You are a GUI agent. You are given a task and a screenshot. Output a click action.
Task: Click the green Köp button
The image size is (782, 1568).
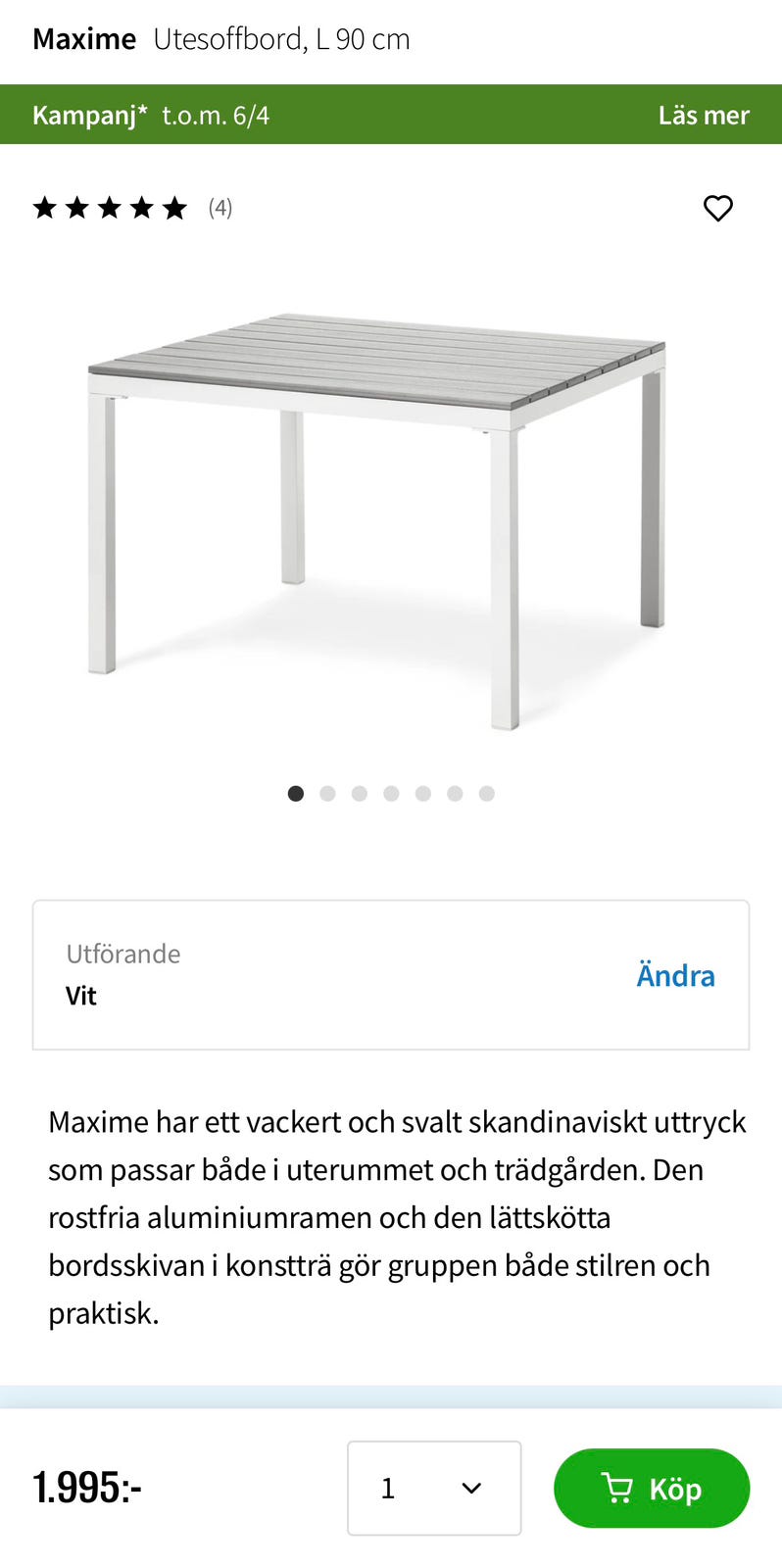tap(652, 1488)
